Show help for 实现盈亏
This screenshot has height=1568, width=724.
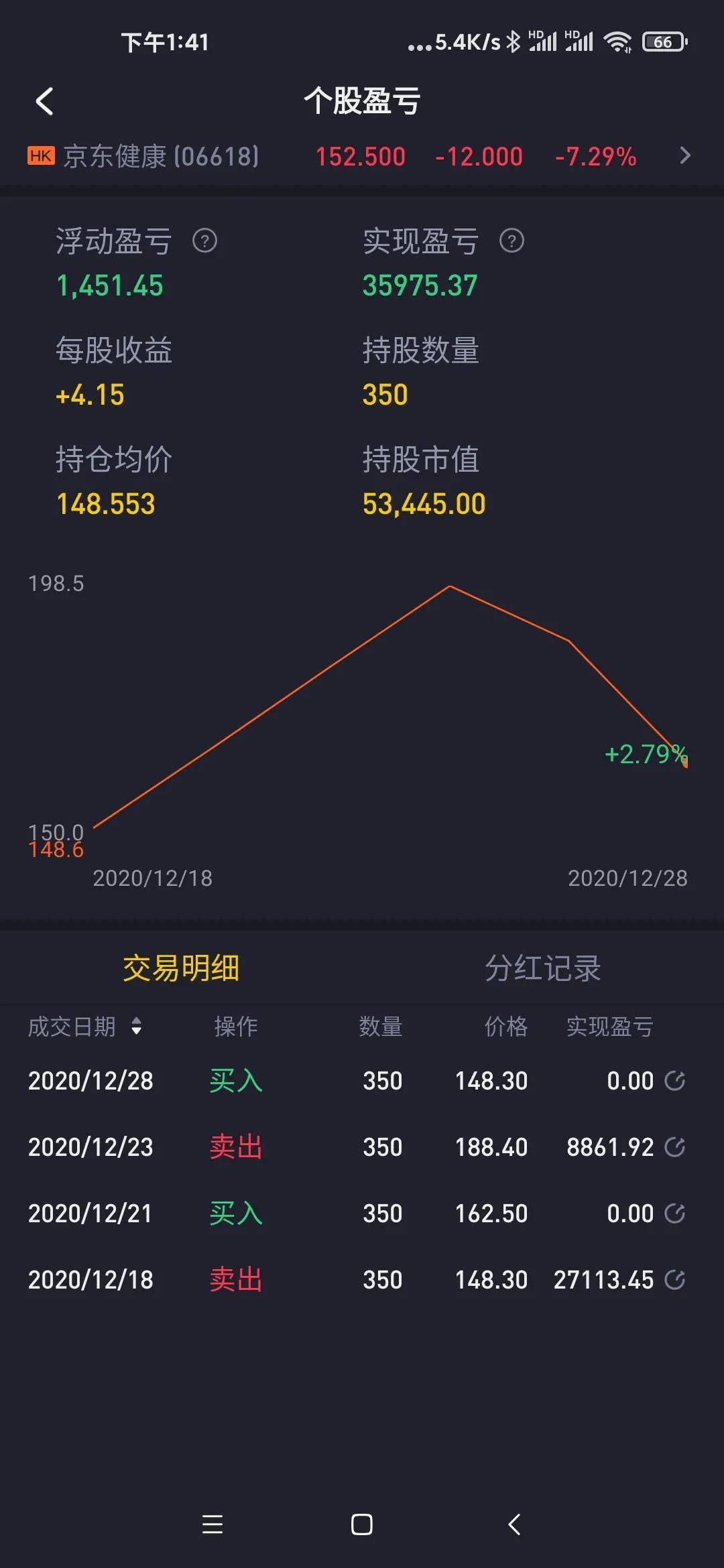[x=511, y=241]
